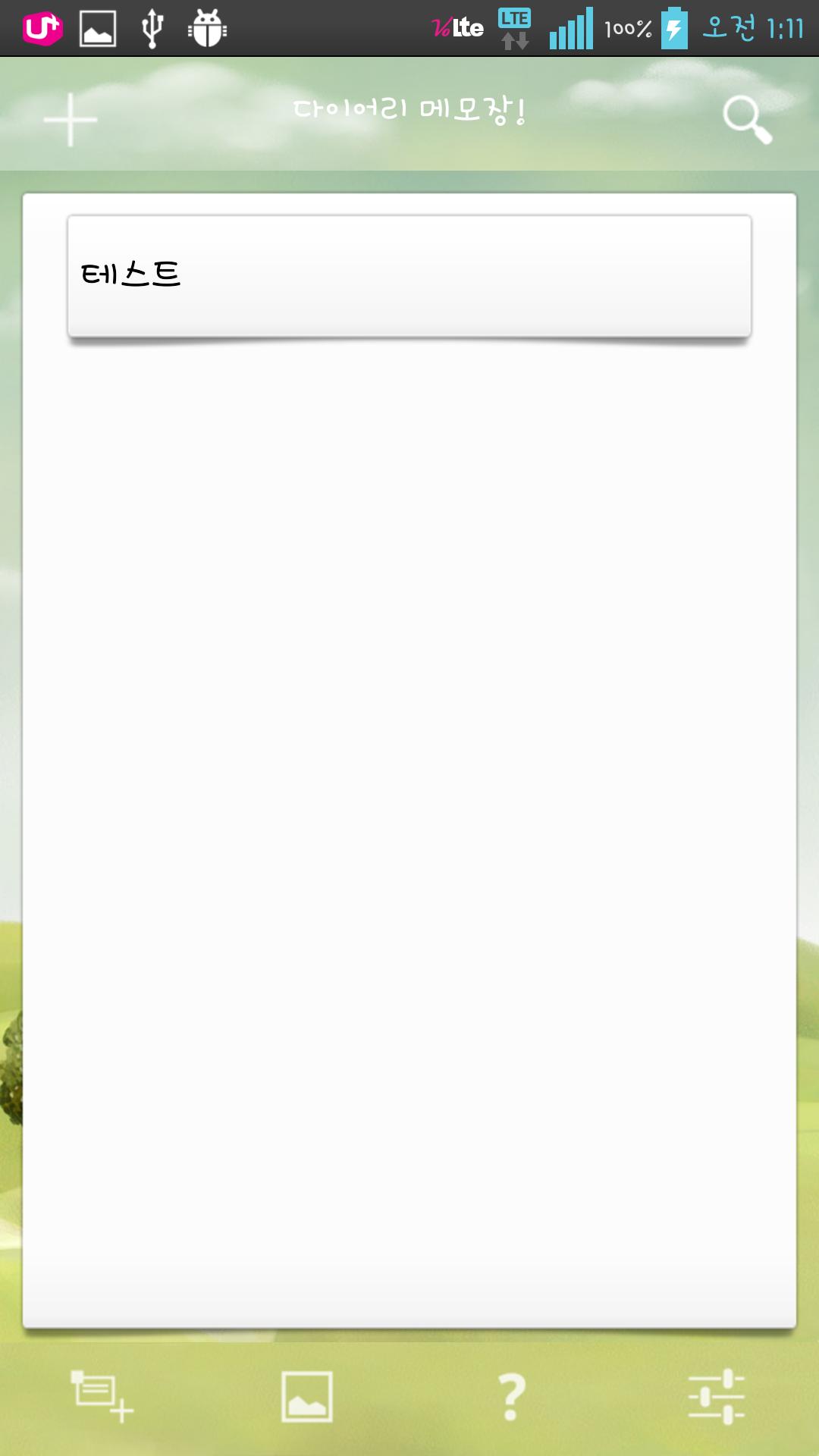This screenshot has height=1456, width=819.
Task: Open the search magnifier icon
Action: (x=747, y=120)
